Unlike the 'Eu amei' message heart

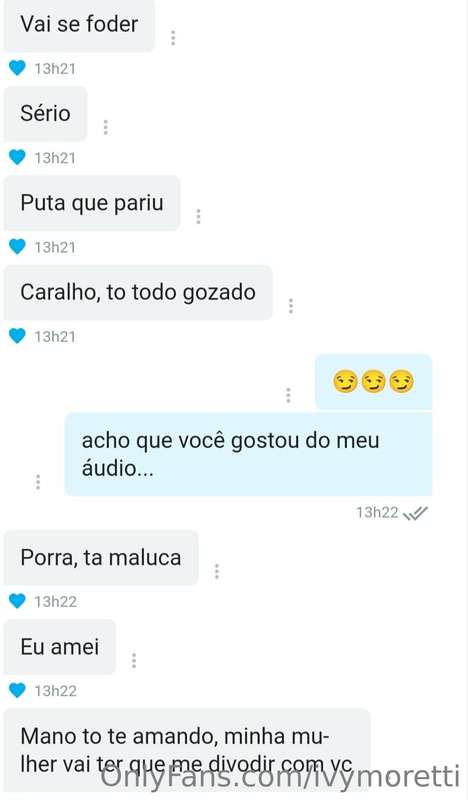coord(17,690)
